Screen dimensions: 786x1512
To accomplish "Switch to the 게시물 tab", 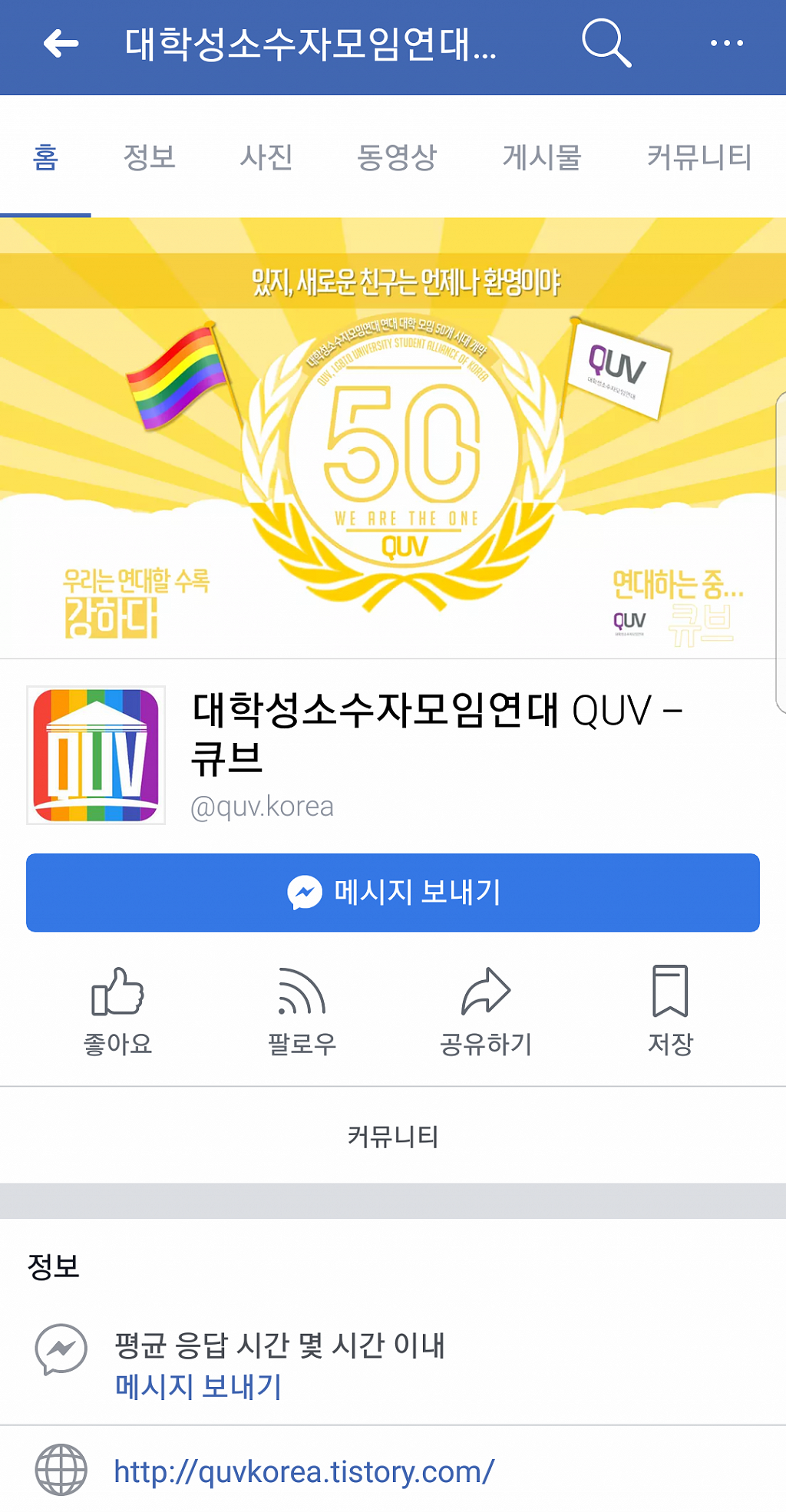I will (541, 157).
